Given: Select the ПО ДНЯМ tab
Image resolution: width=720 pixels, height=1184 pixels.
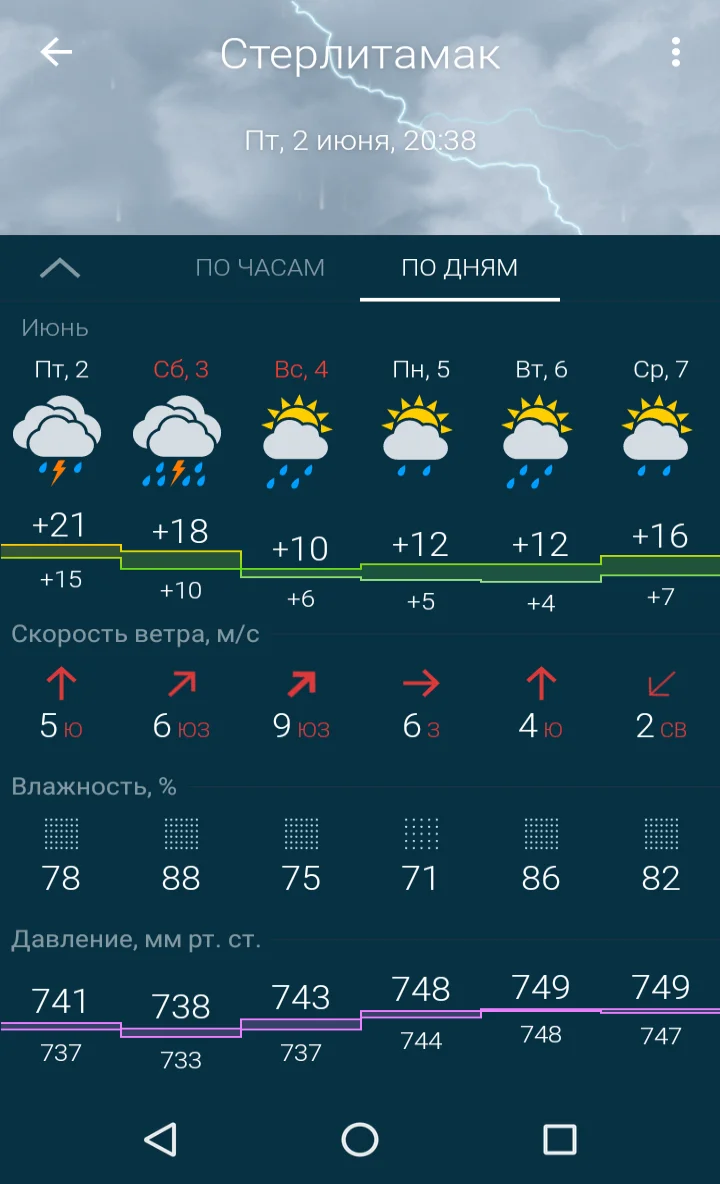Looking at the screenshot, I should coord(460,268).
